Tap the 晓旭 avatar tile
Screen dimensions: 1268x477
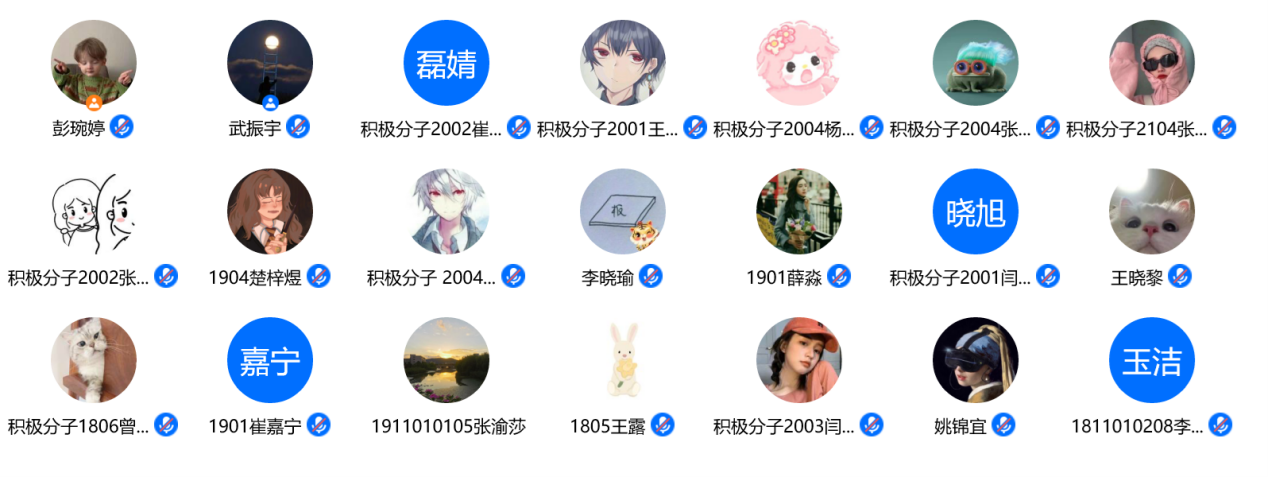pyautogui.click(x=975, y=211)
